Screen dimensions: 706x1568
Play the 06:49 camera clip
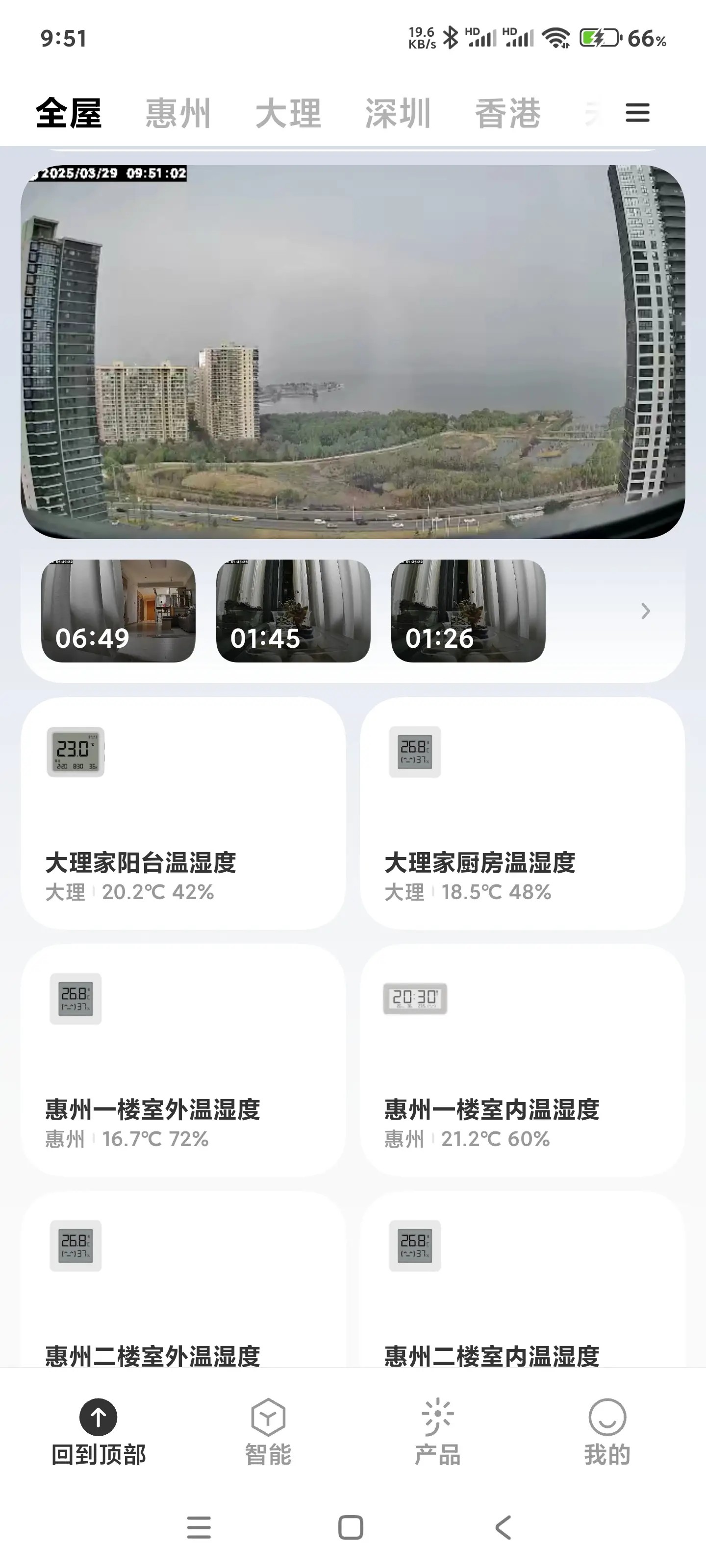[x=118, y=611]
